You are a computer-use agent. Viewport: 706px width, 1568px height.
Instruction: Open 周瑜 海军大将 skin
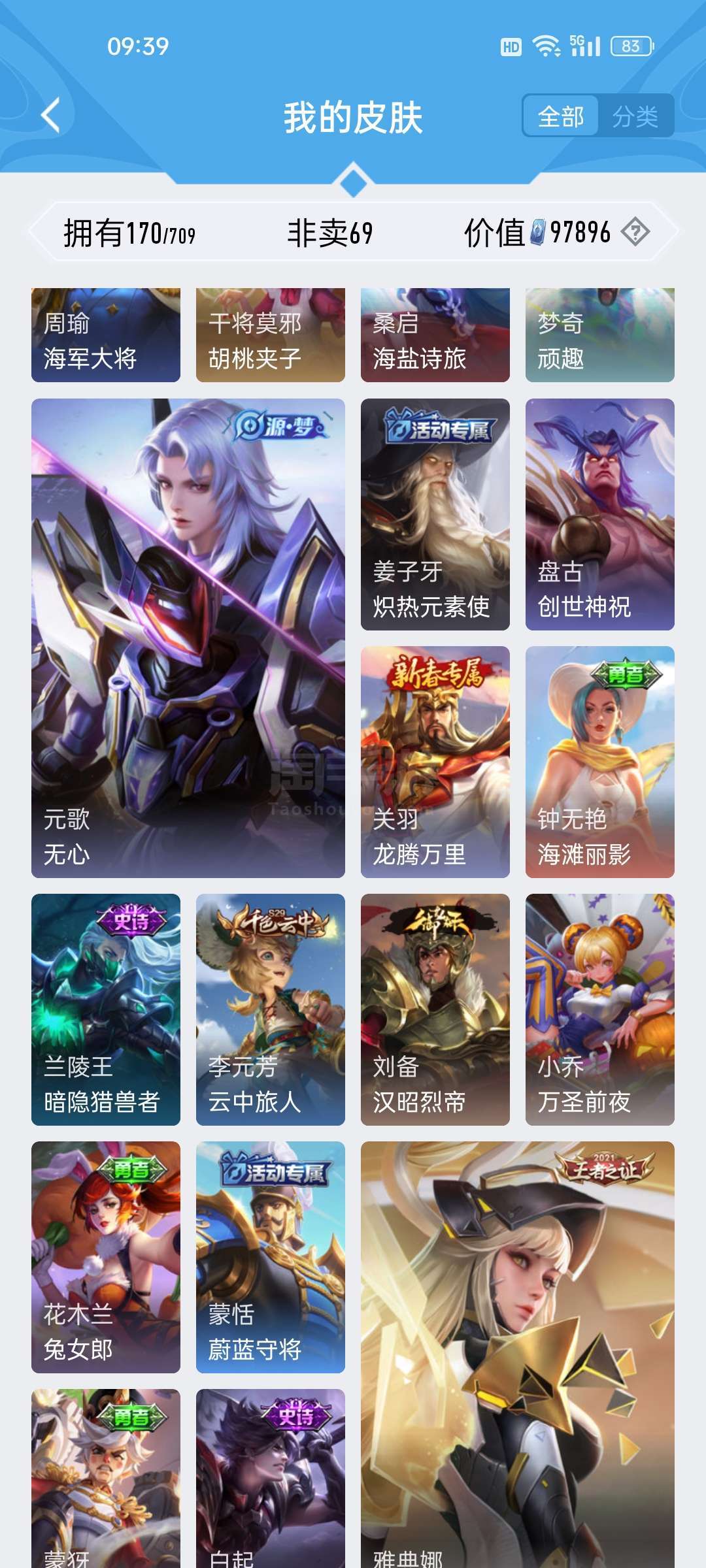106,335
